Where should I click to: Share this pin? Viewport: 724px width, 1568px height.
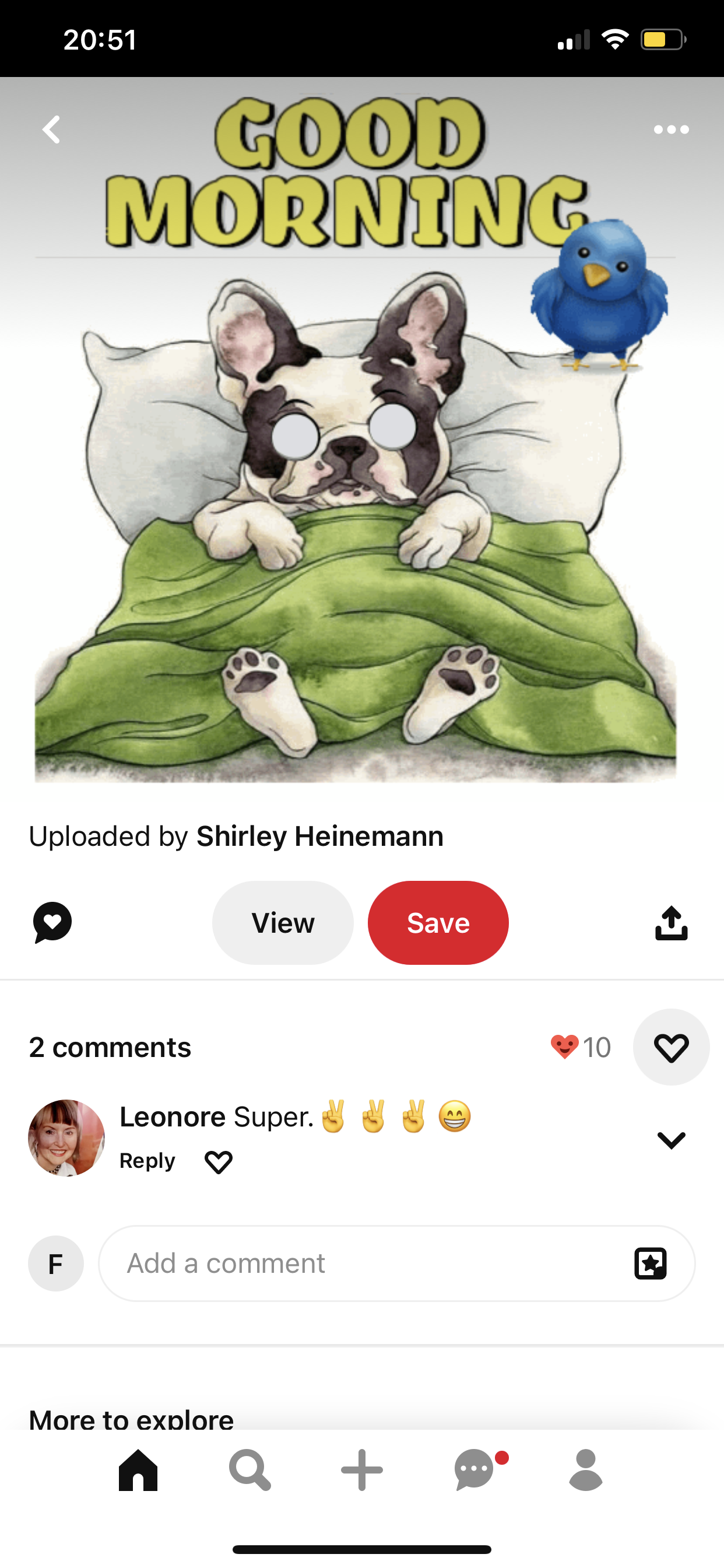[x=670, y=923]
